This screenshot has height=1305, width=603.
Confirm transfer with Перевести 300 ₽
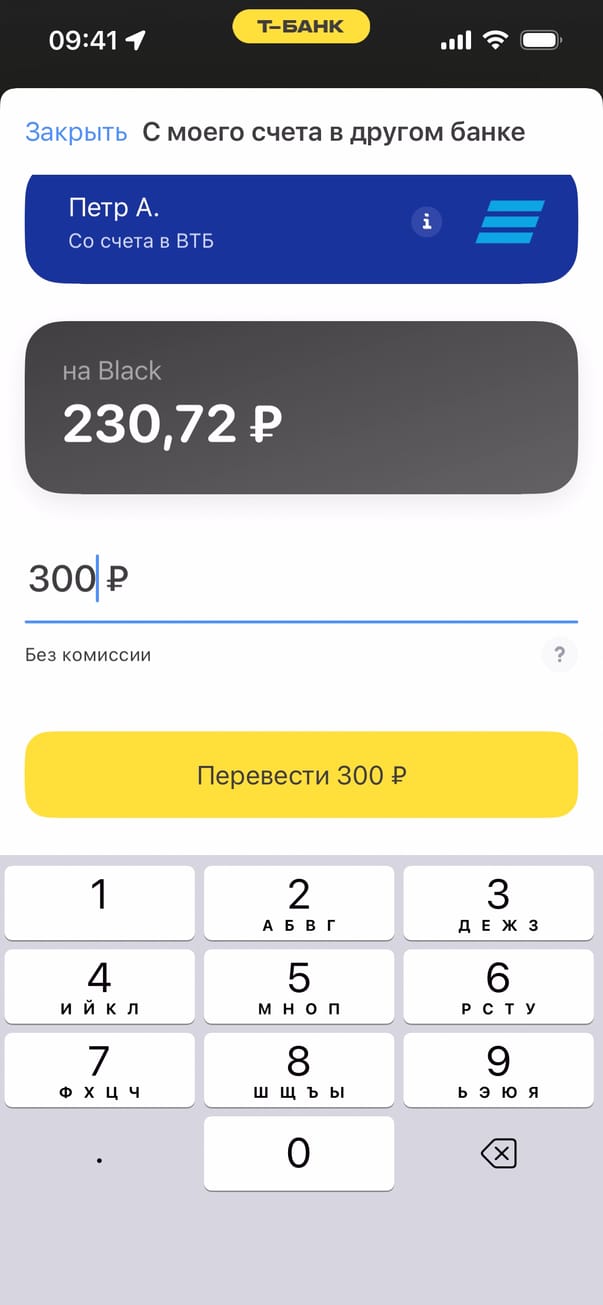pos(301,775)
